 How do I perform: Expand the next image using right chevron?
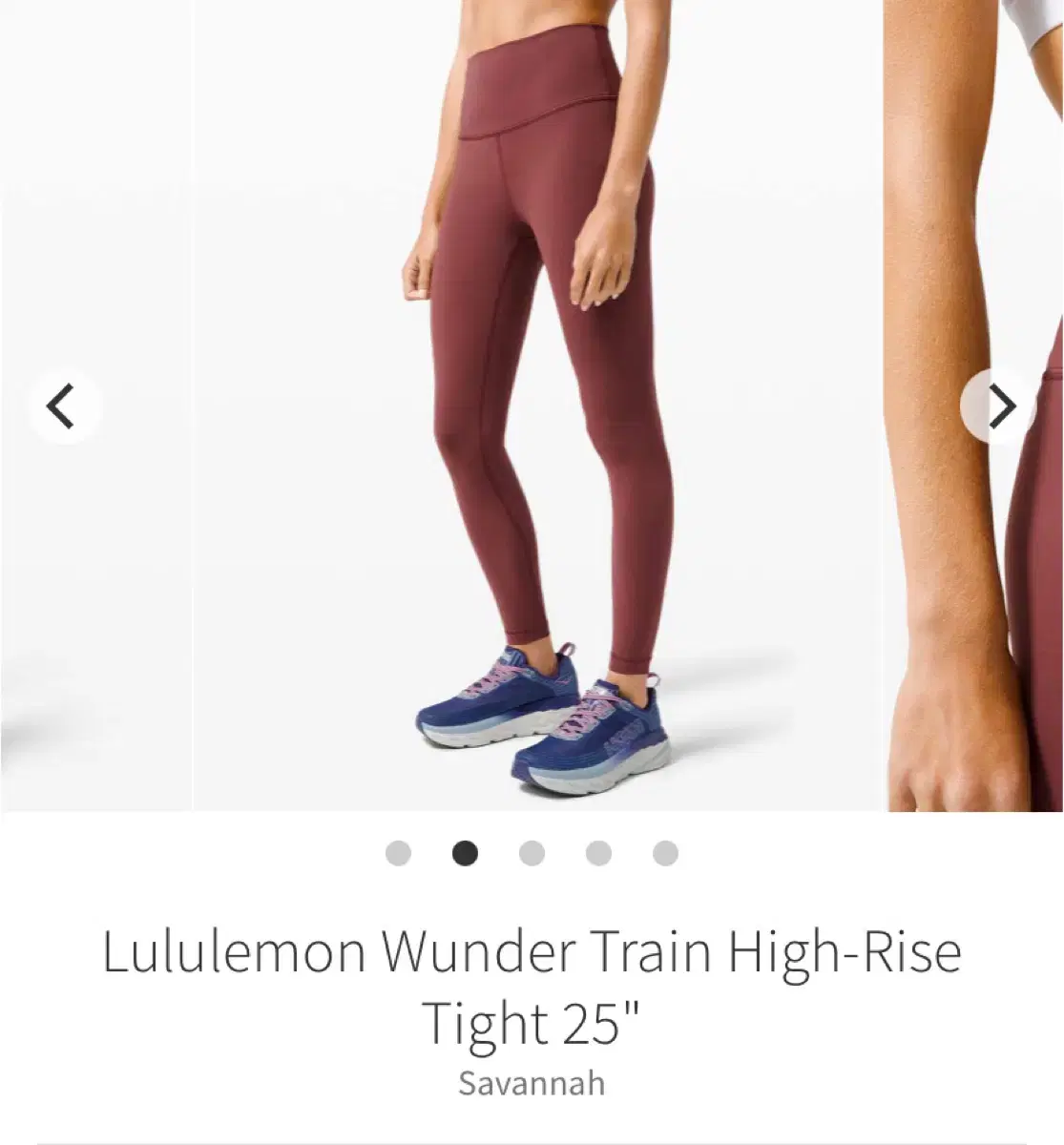pyautogui.click(x=1004, y=406)
